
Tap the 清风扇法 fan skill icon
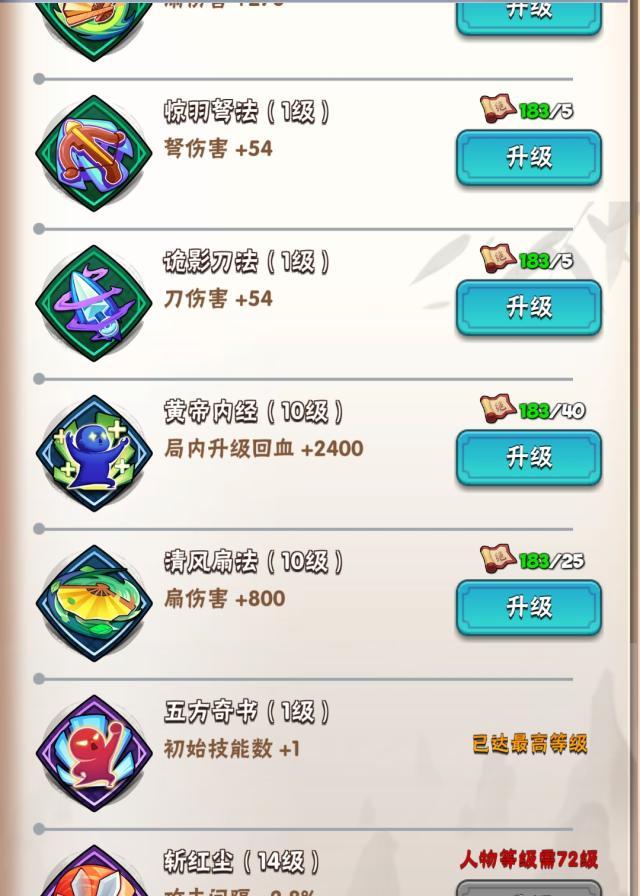[x=94, y=603]
